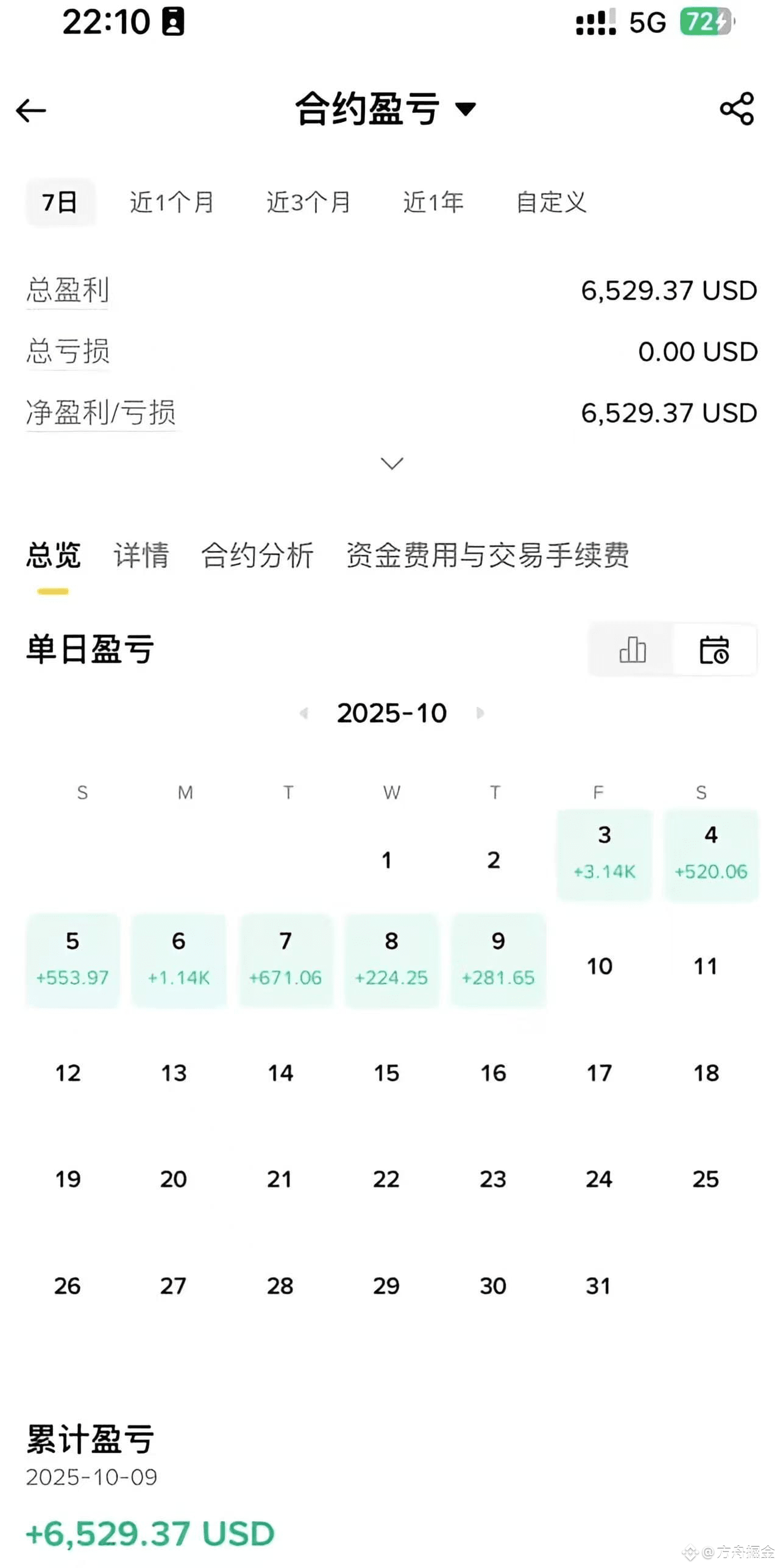The width and height of the screenshot is (780, 1568).
Task: Open the 总览 tab
Action: coord(54,555)
